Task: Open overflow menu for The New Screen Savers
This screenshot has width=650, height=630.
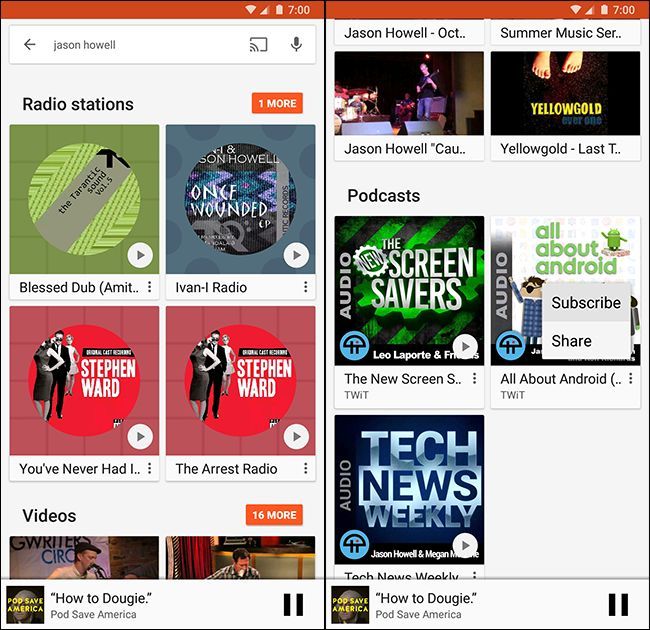Action: [475, 379]
